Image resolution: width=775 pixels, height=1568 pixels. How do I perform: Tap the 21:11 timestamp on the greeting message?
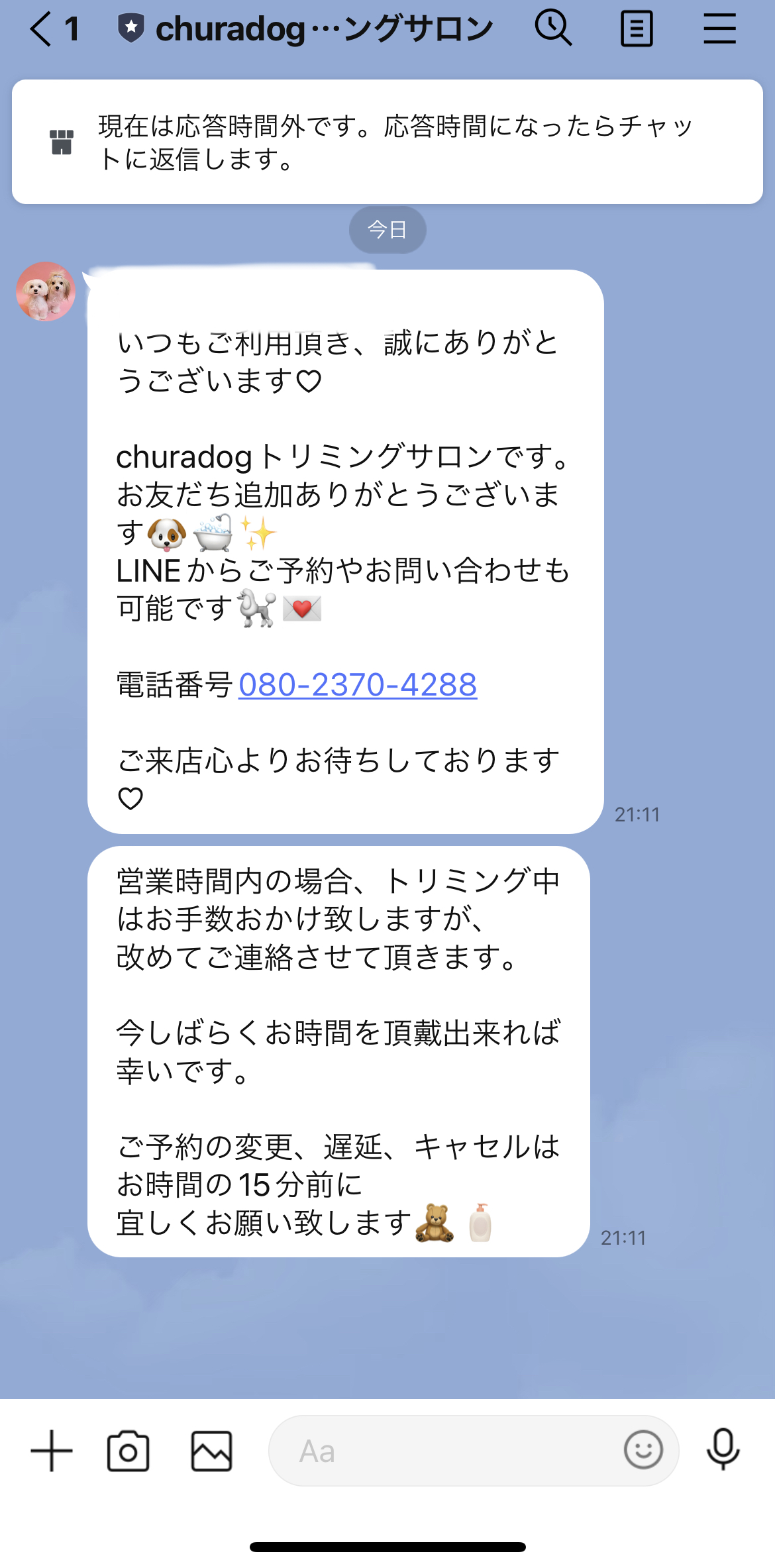[x=637, y=815]
